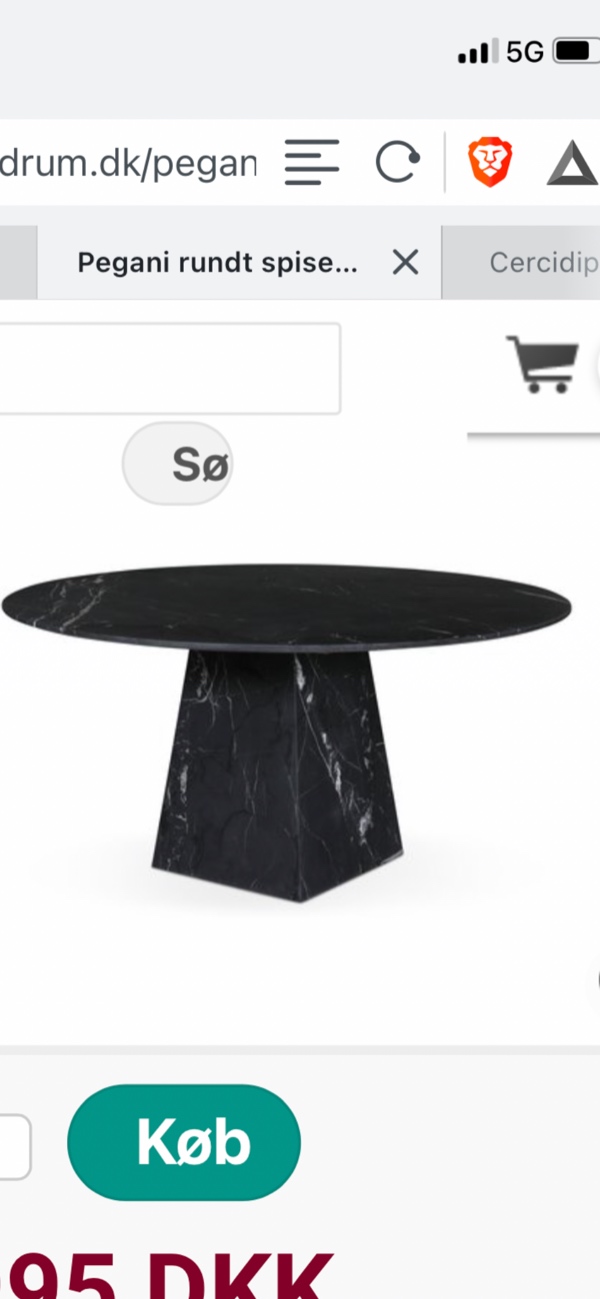Tap the Søg search button
The image size is (600, 1299).
[178, 464]
